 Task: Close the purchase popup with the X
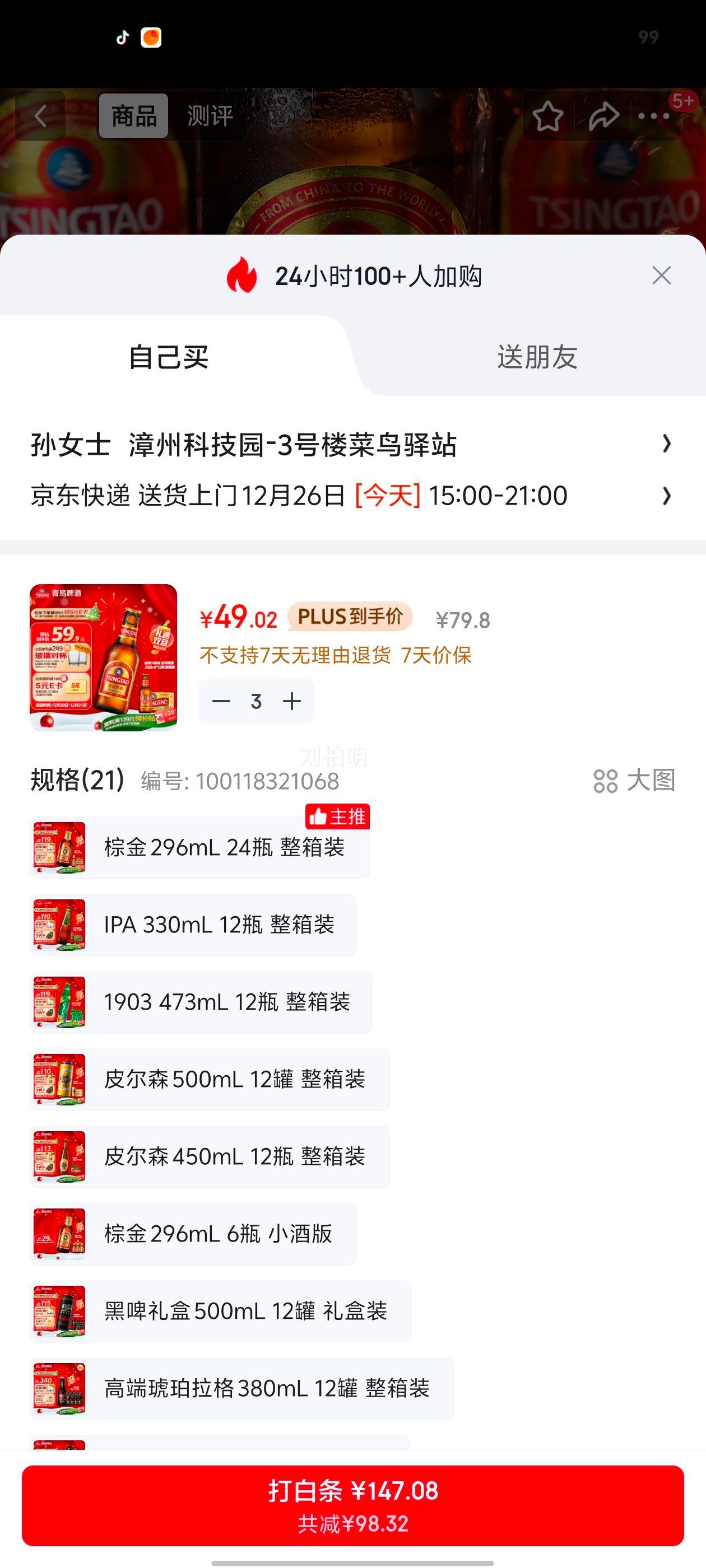[x=661, y=276]
